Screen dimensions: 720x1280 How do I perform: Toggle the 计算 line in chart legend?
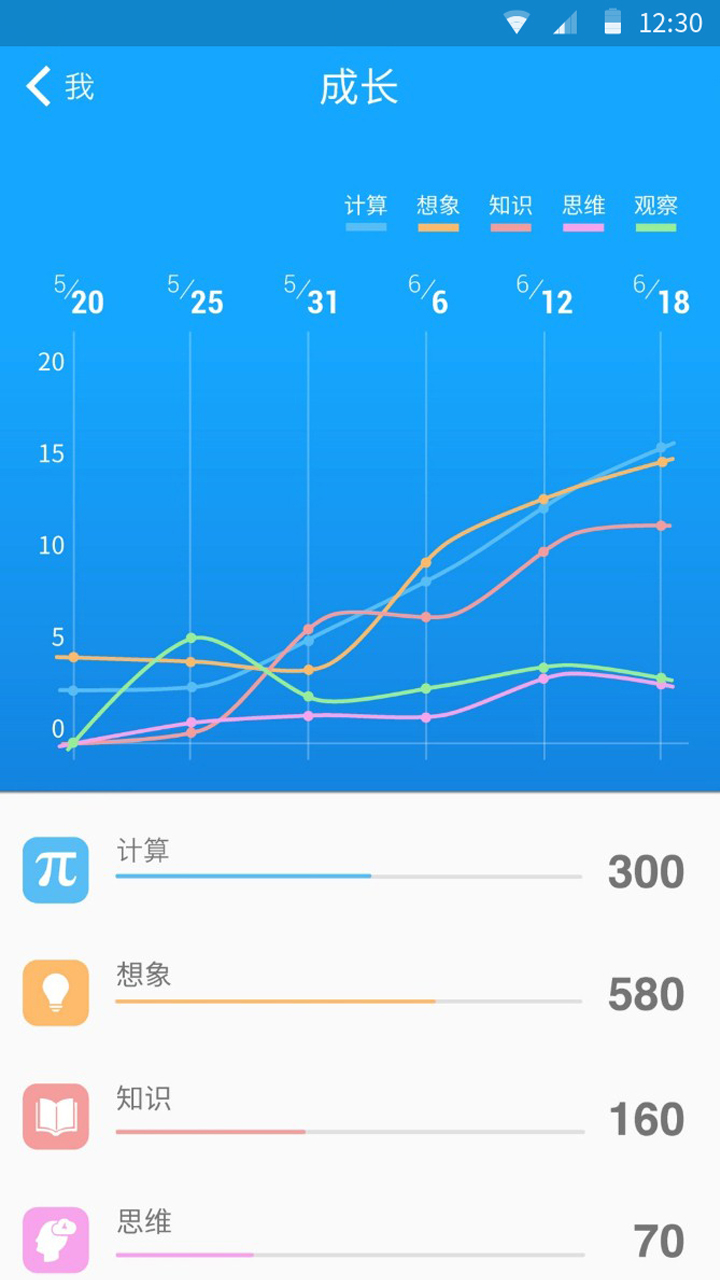pyautogui.click(x=366, y=212)
